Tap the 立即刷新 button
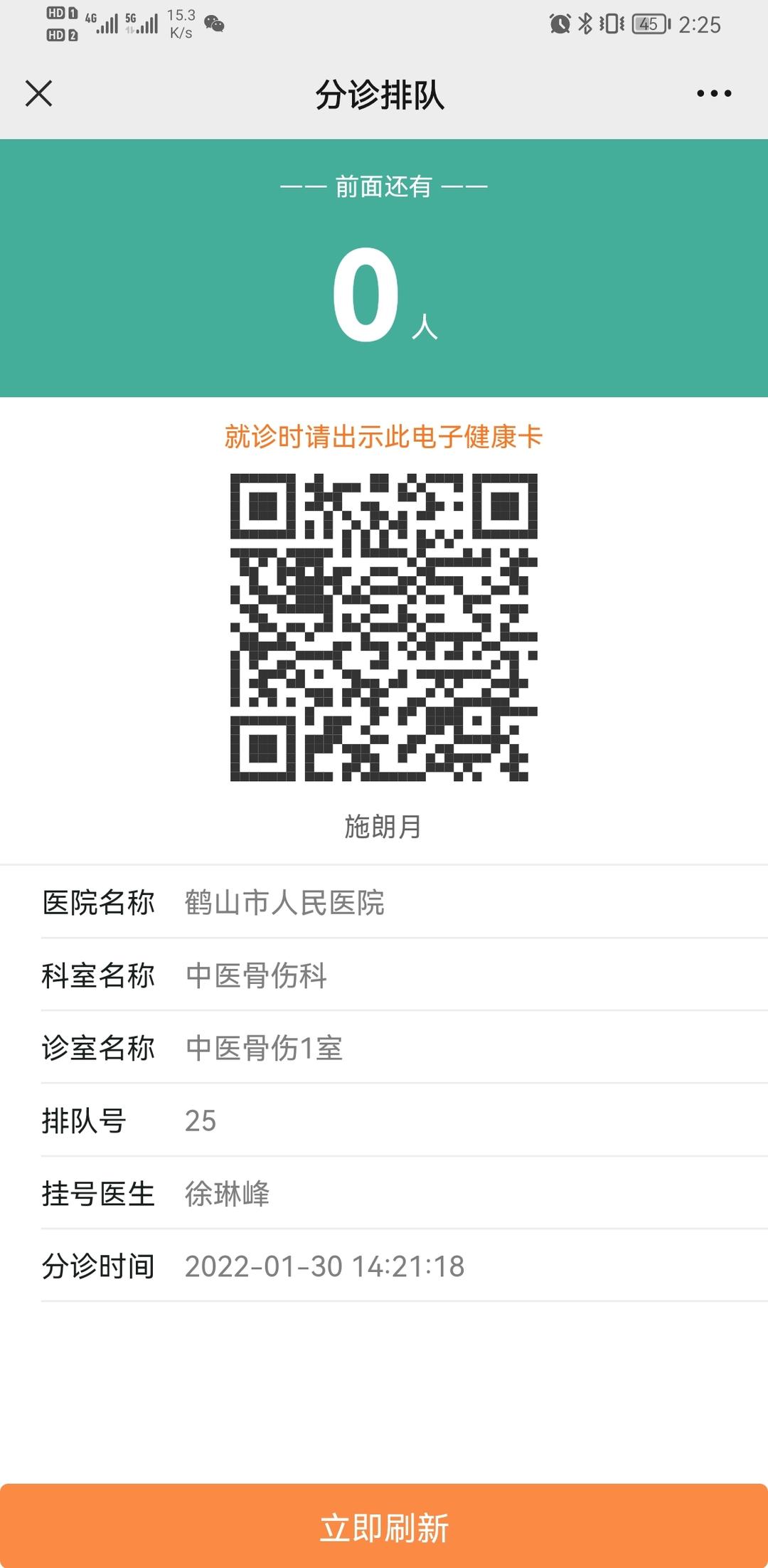 pos(384,1527)
